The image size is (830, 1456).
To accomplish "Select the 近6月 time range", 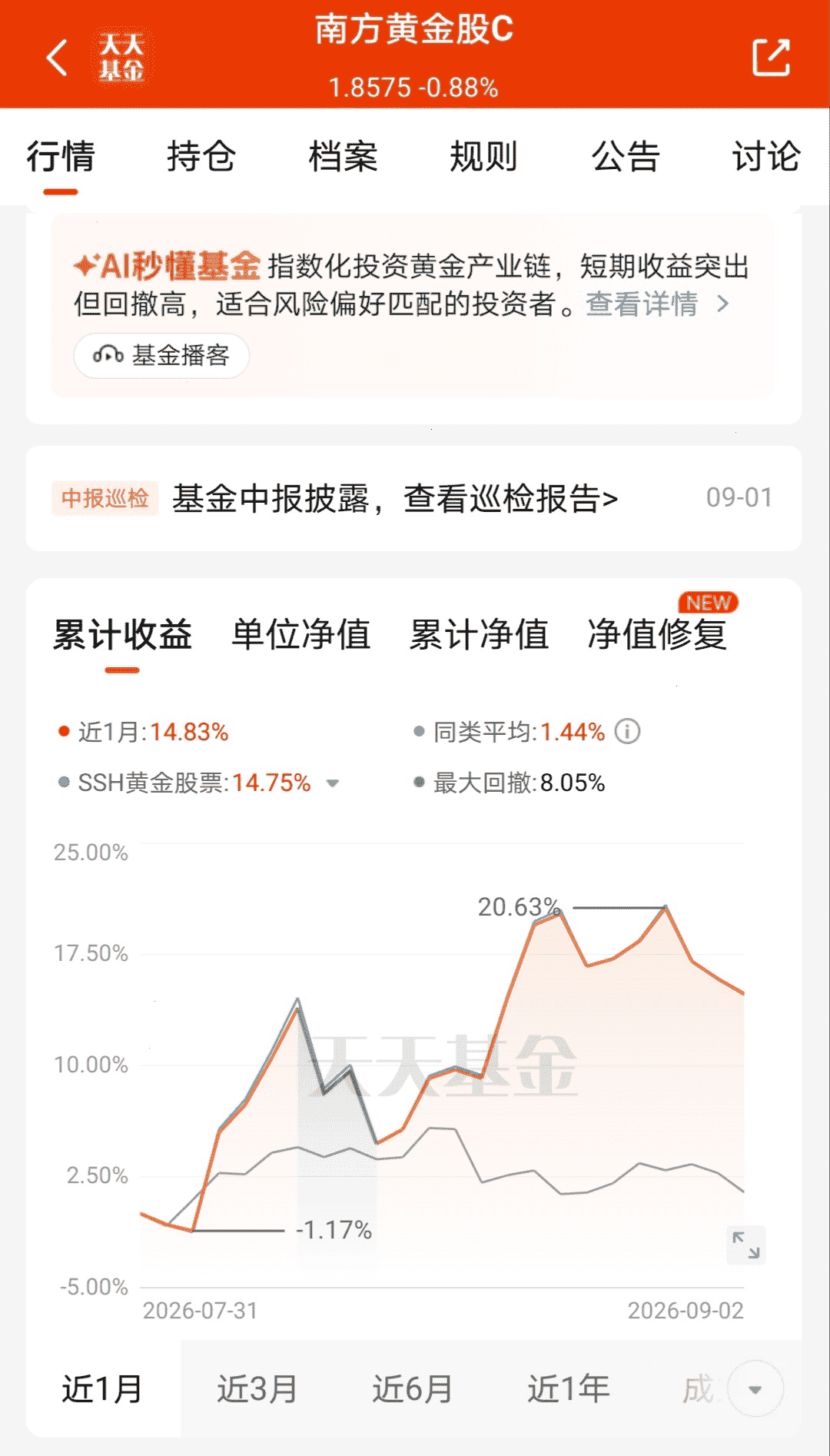I will tap(413, 1389).
